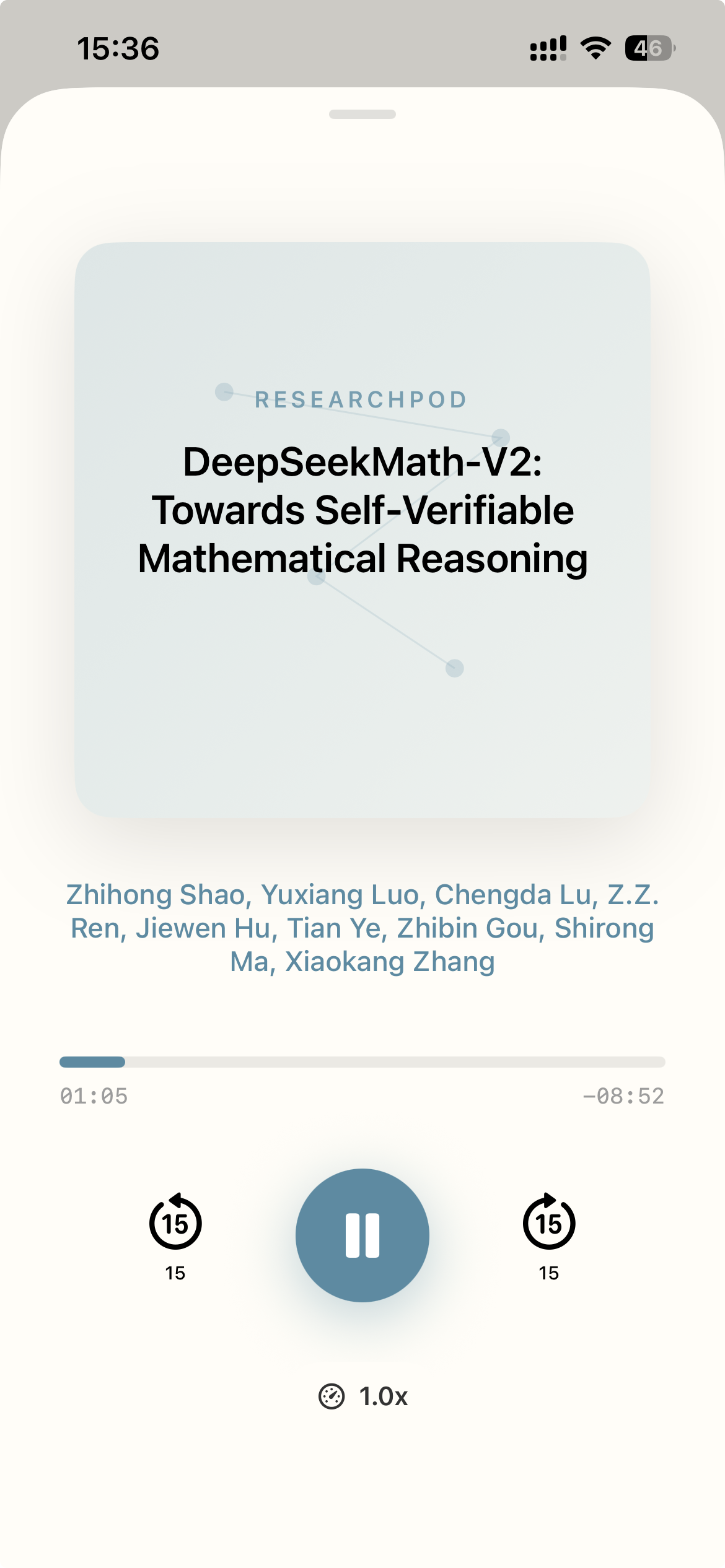Viewport: 725px width, 1568px height.
Task: Tap the RESEARCHPOD label on the artwork
Action: pyautogui.click(x=362, y=399)
